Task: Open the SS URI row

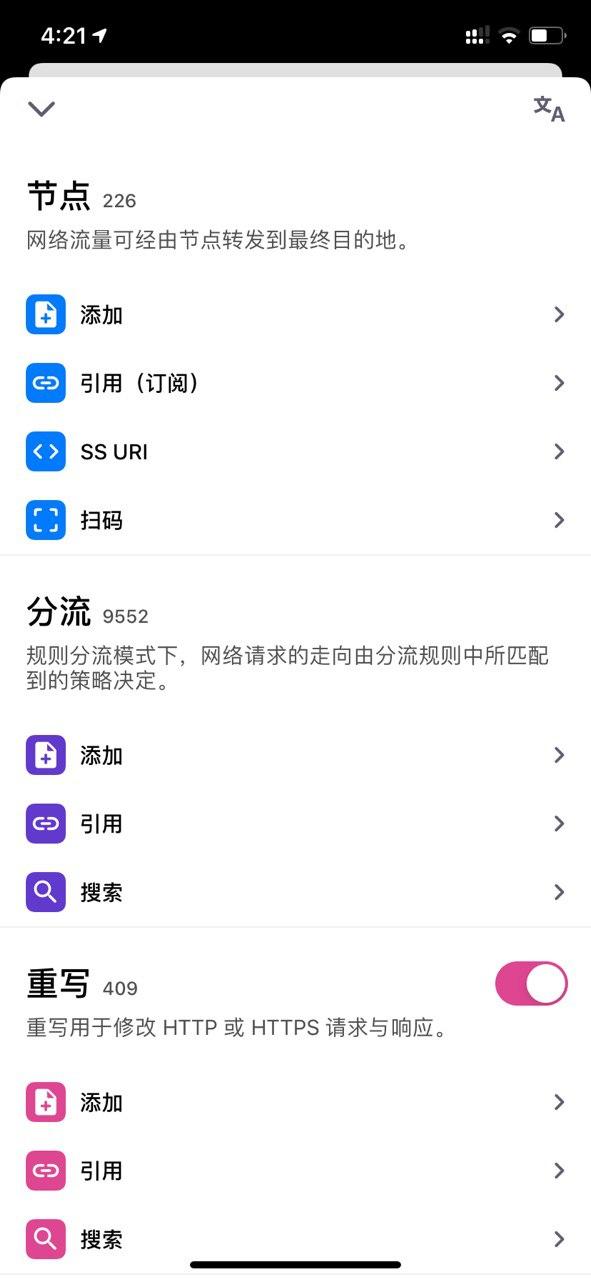Action: [x=295, y=451]
